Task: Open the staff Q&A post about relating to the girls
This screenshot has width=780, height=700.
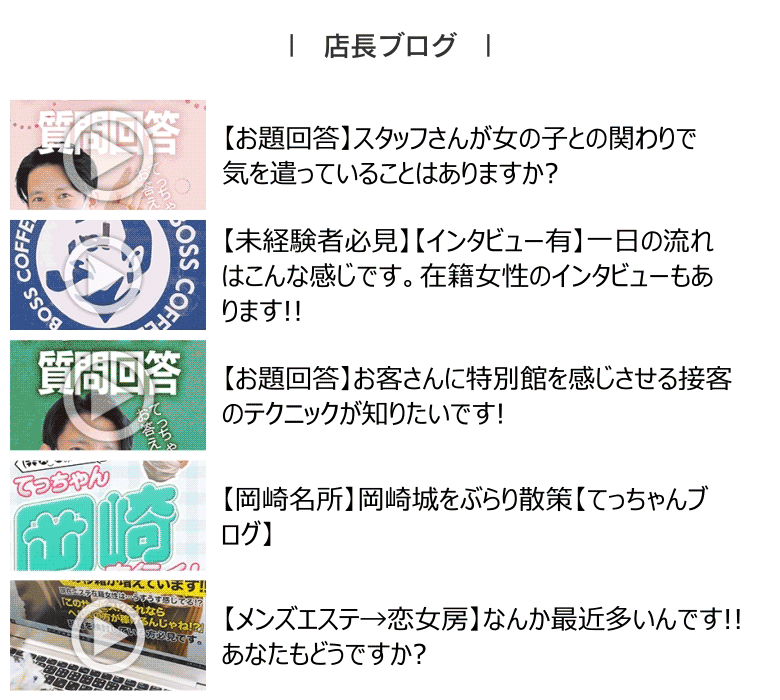Action: 458,155
